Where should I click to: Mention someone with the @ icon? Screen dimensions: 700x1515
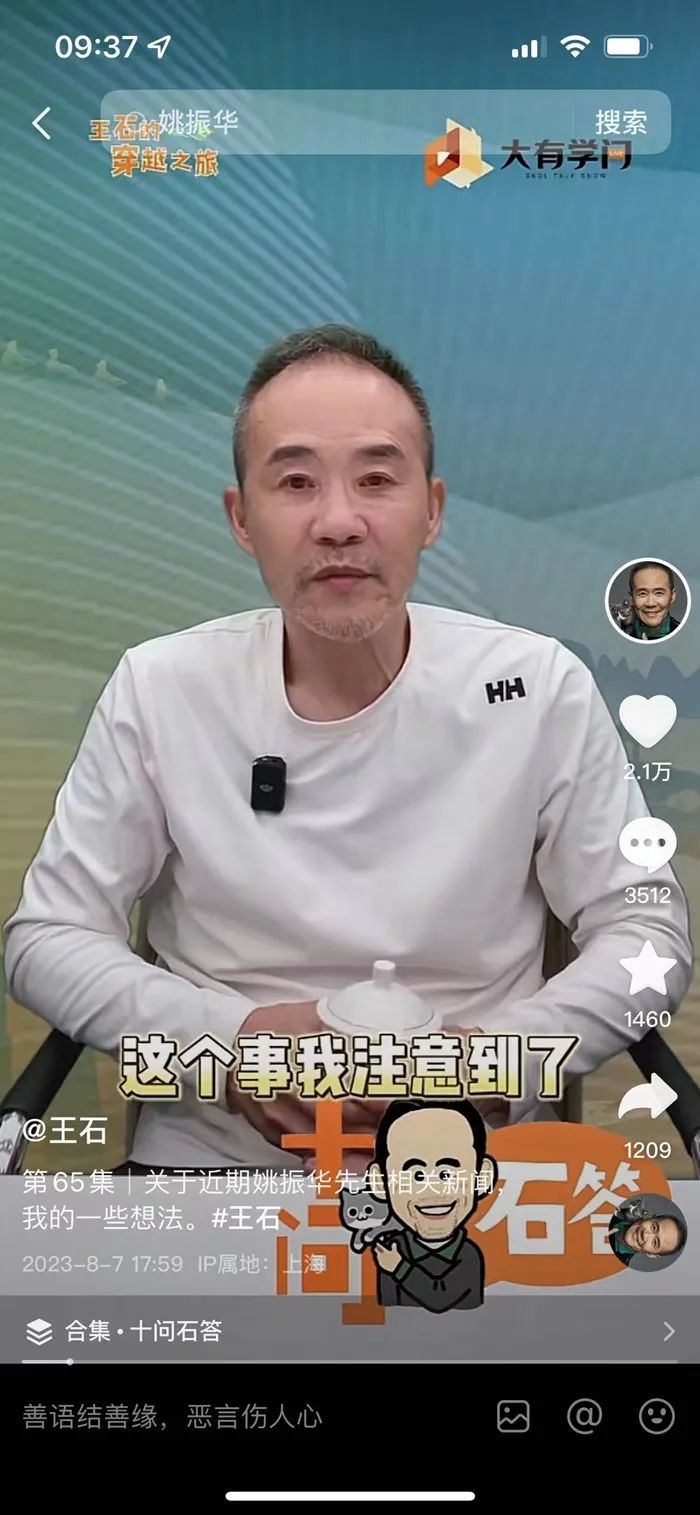[584, 1416]
